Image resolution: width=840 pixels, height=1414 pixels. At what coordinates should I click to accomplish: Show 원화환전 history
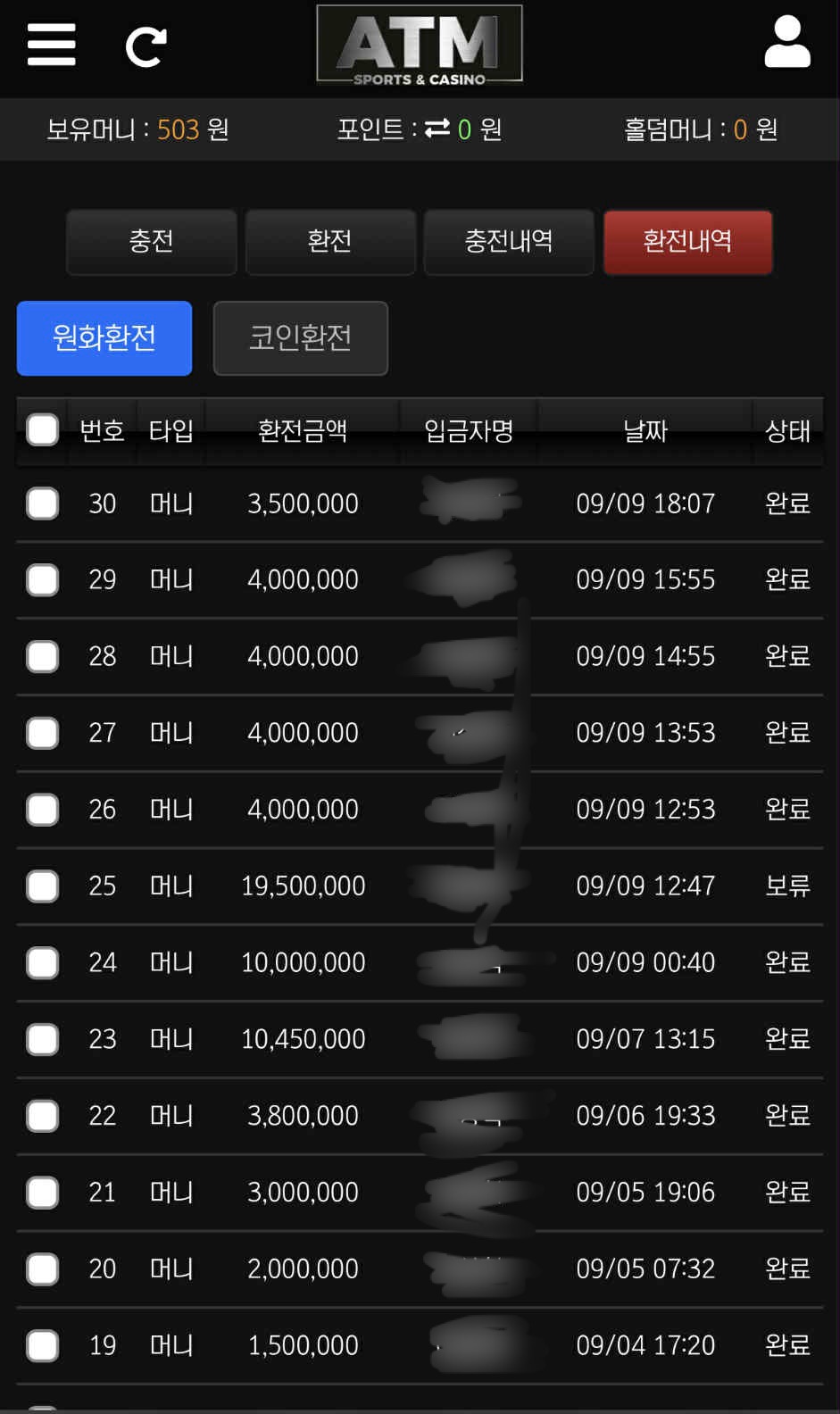pyautogui.click(x=104, y=338)
